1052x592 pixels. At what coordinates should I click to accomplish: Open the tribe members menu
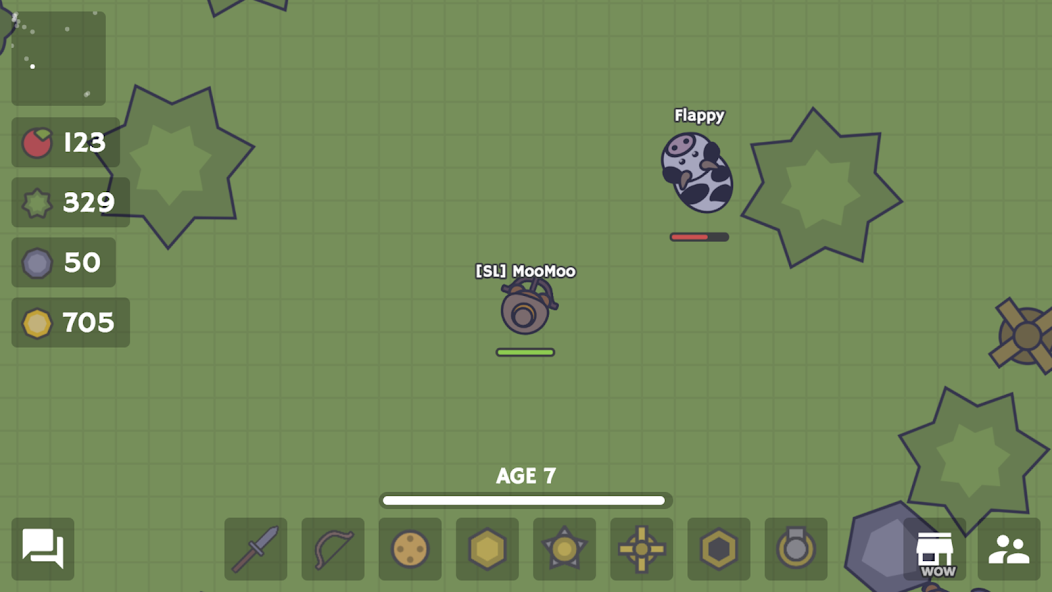(x=1009, y=549)
